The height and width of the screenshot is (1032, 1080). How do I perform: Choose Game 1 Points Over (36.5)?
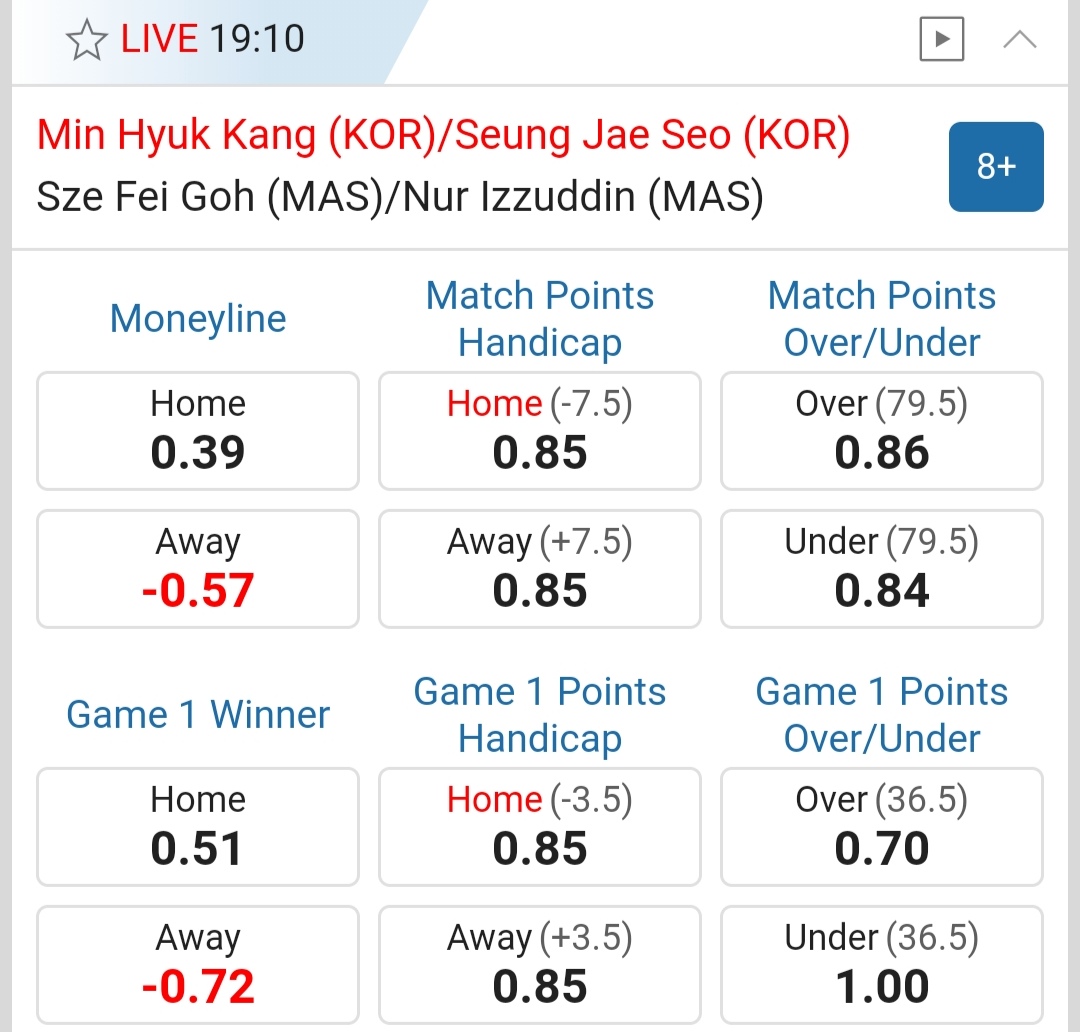coord(881,827)
